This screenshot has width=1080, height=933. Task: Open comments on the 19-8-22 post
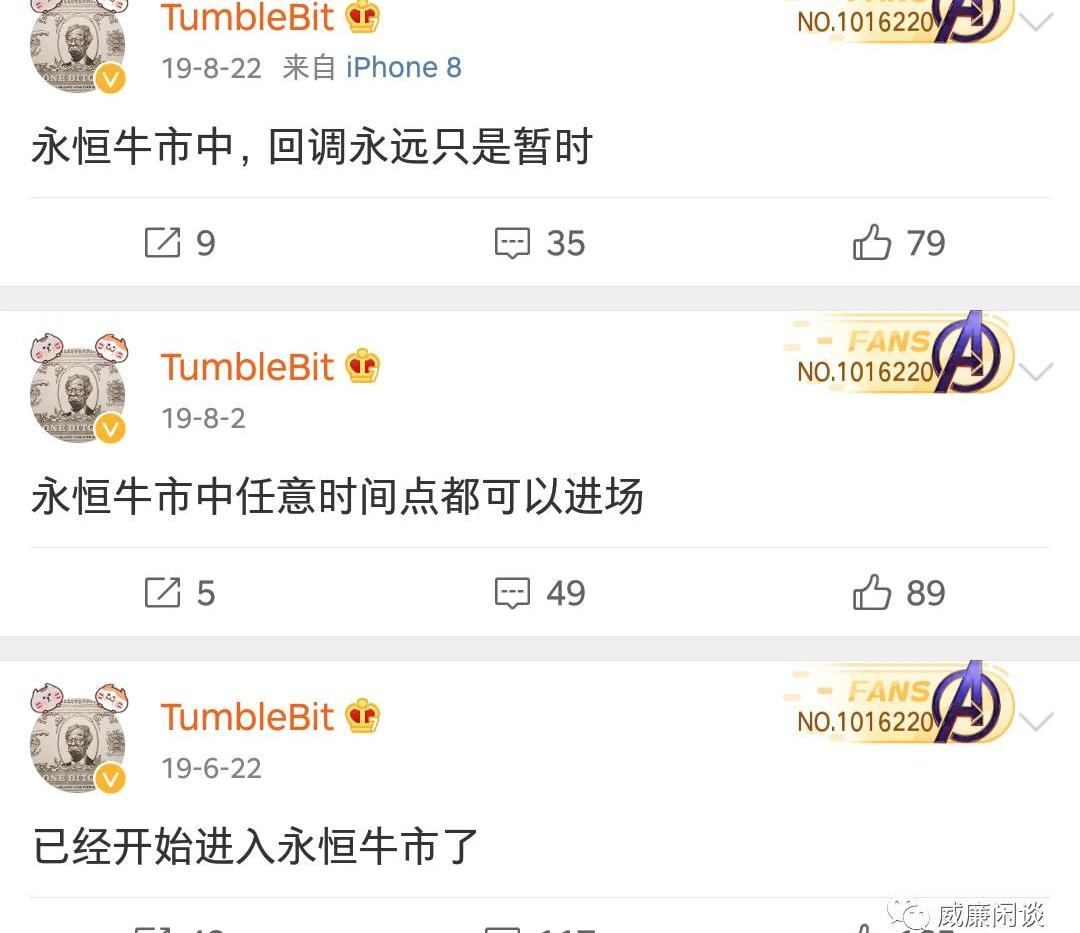(540, 243)
